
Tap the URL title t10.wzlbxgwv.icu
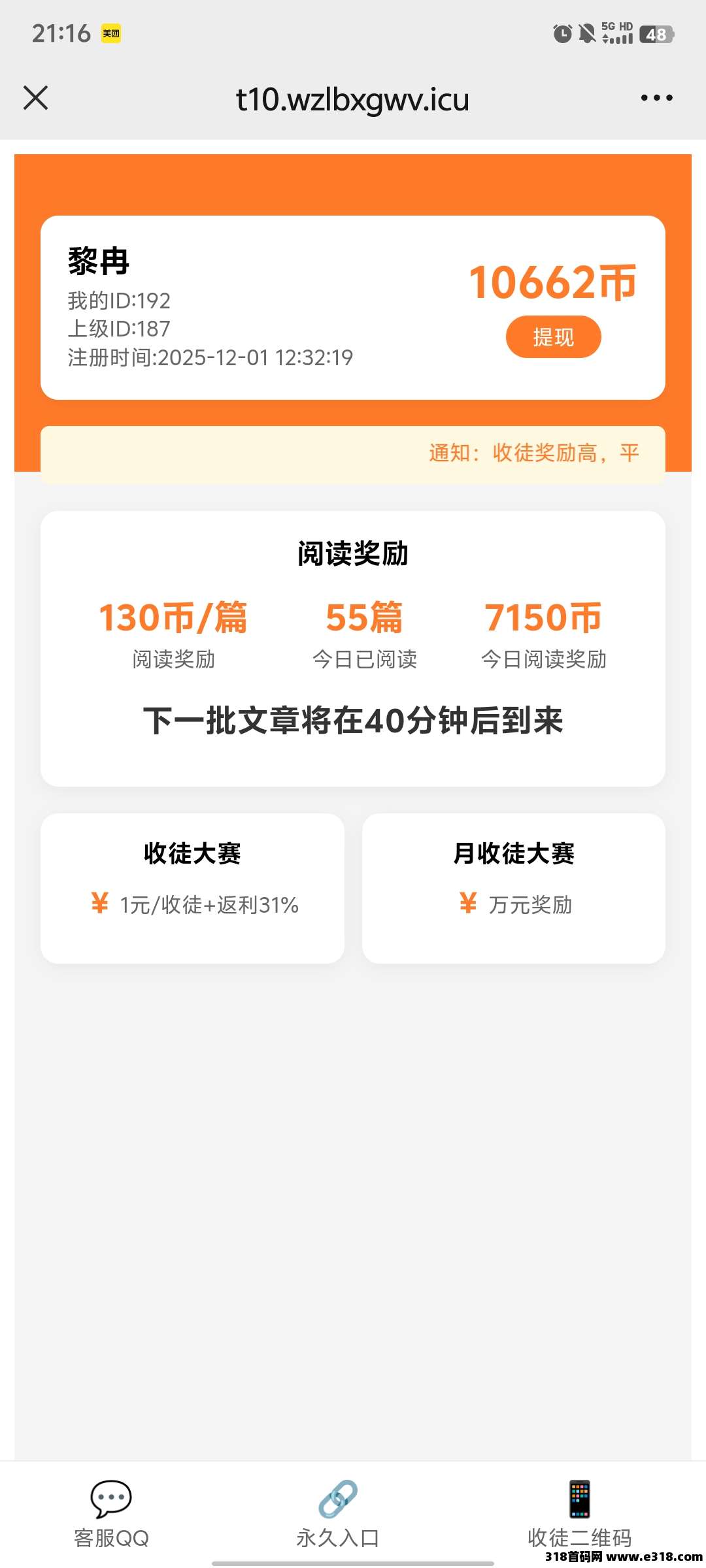(353, 99)
